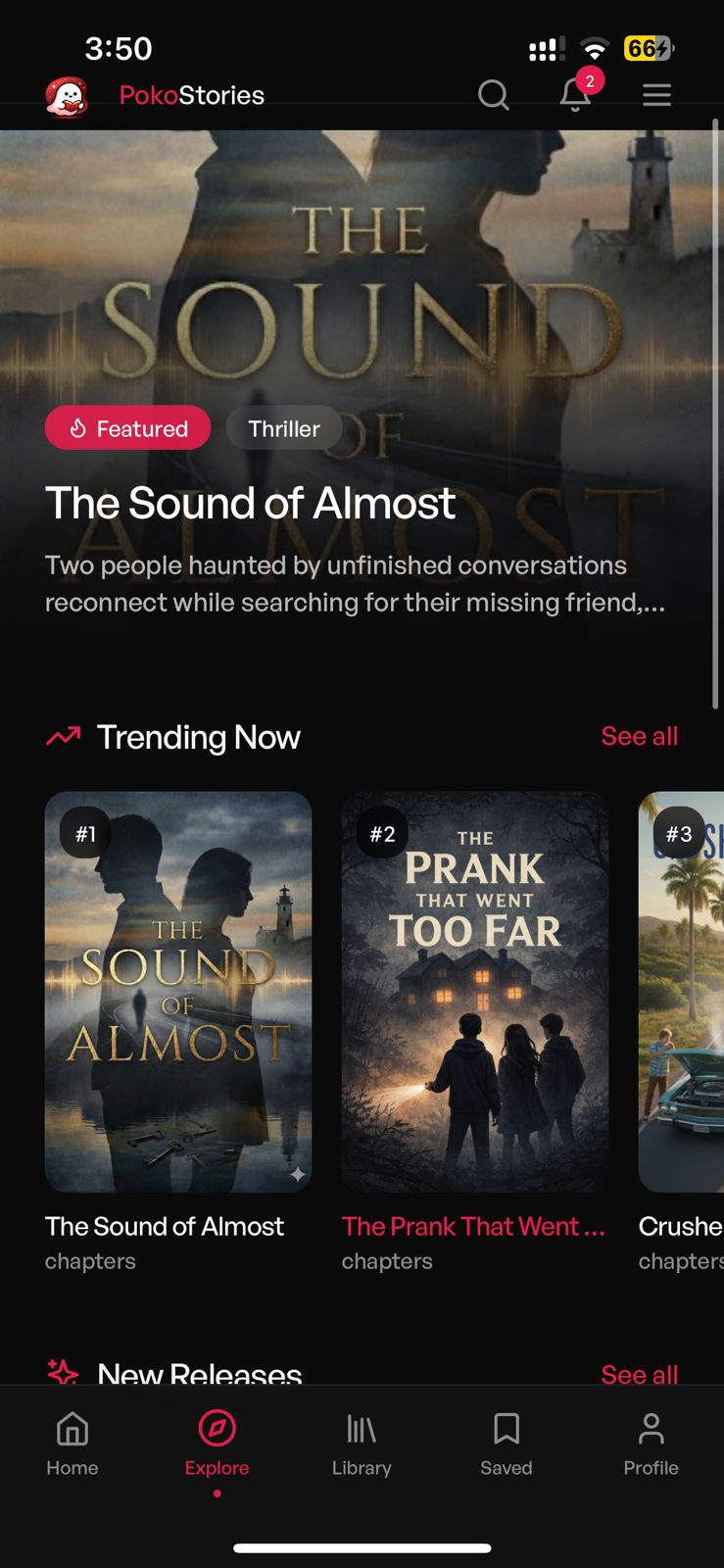This screenshot has height=1568, width=724.
Task: Open the notifications bell
Action: point(575,95)
